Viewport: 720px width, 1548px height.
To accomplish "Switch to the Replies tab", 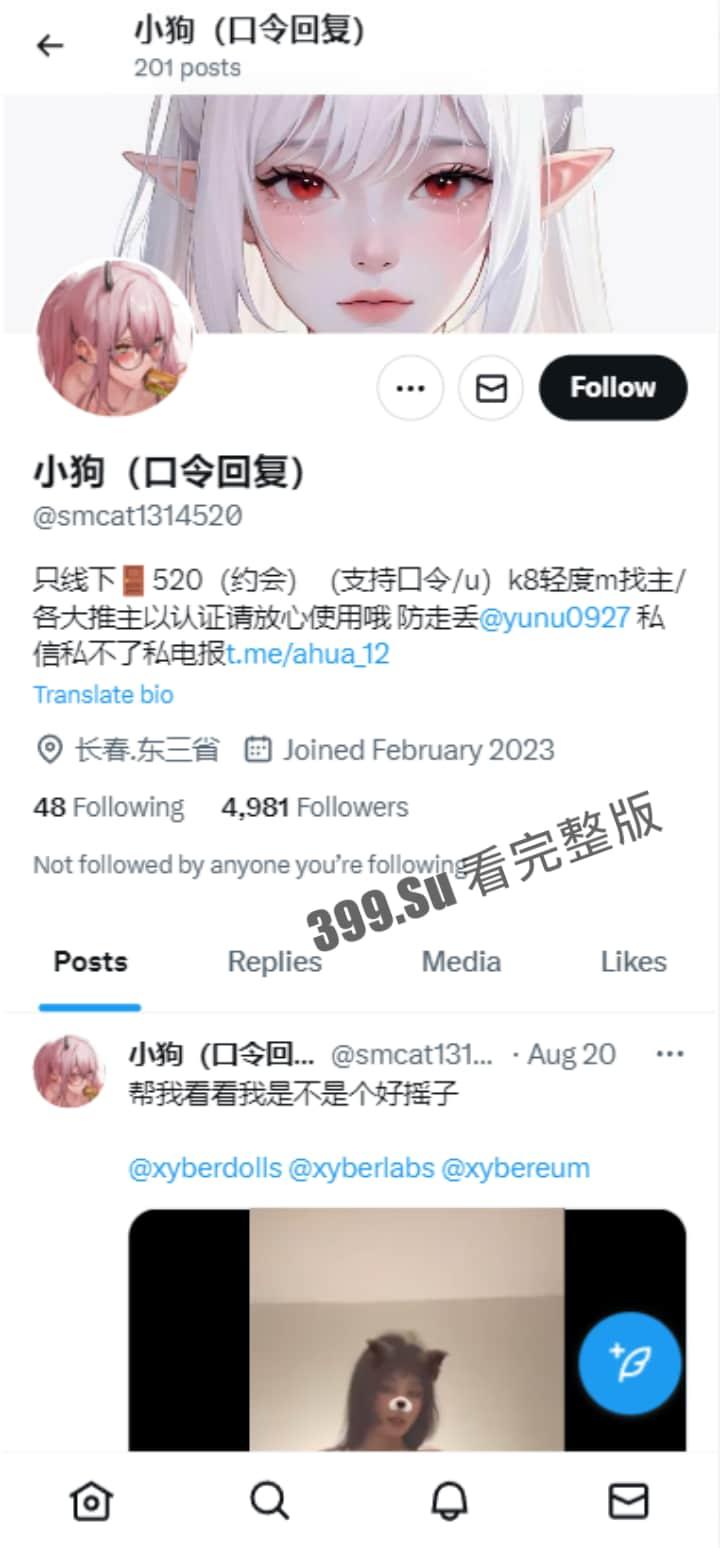I will [274, 961].
